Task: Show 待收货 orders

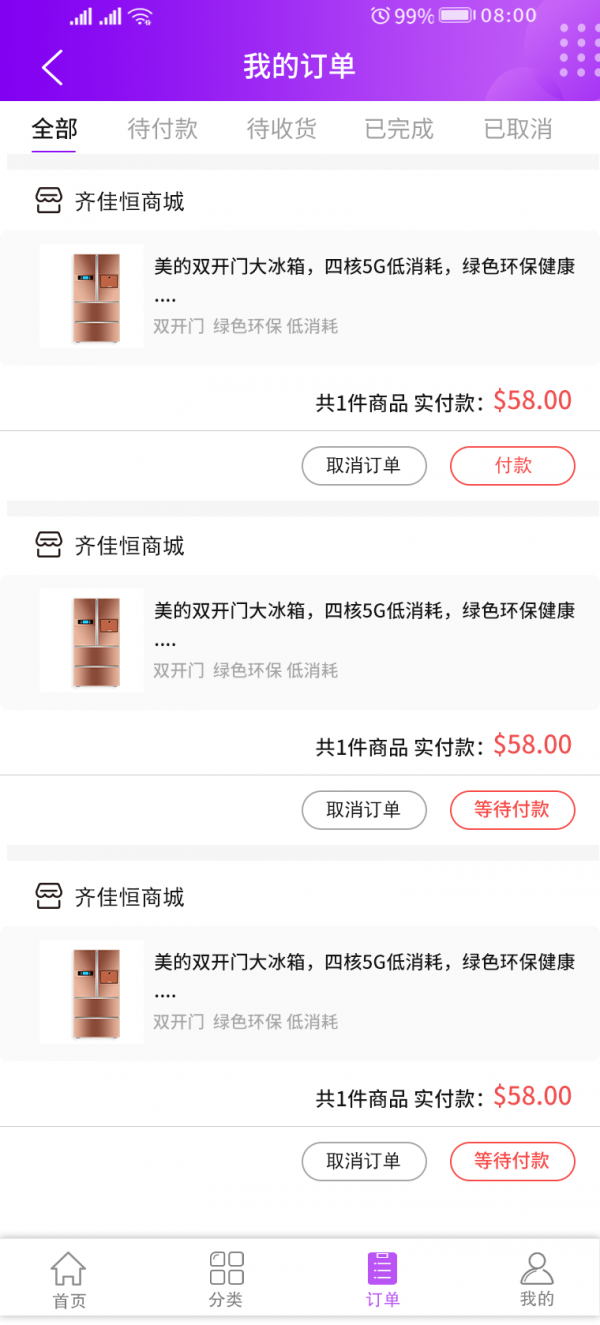Action: (x=281, y=129)
